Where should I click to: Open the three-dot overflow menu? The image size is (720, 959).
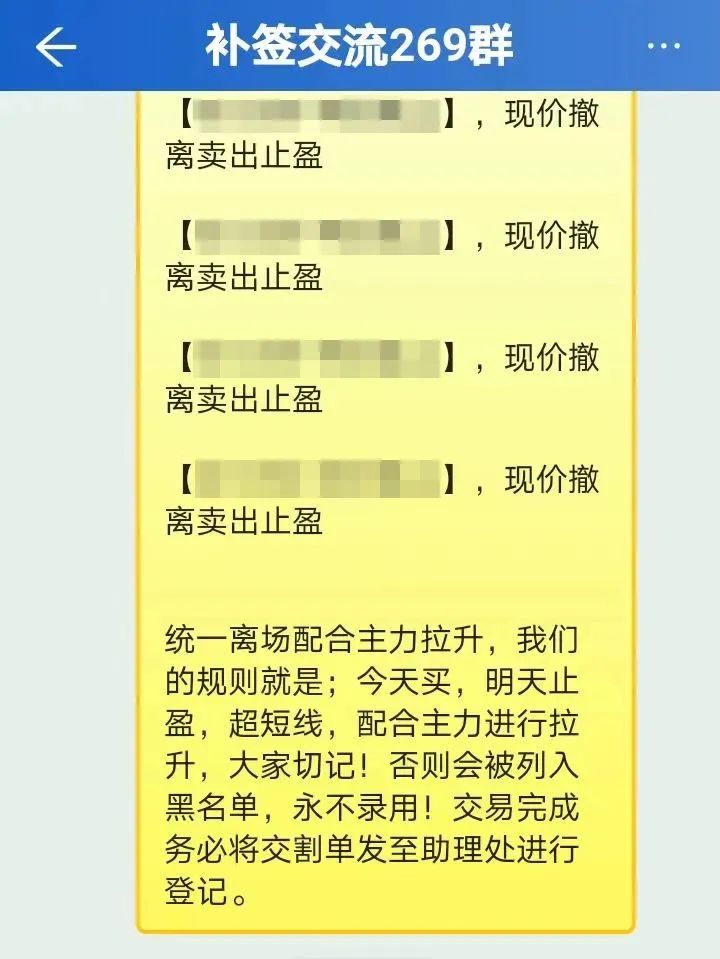coord(664,47)
